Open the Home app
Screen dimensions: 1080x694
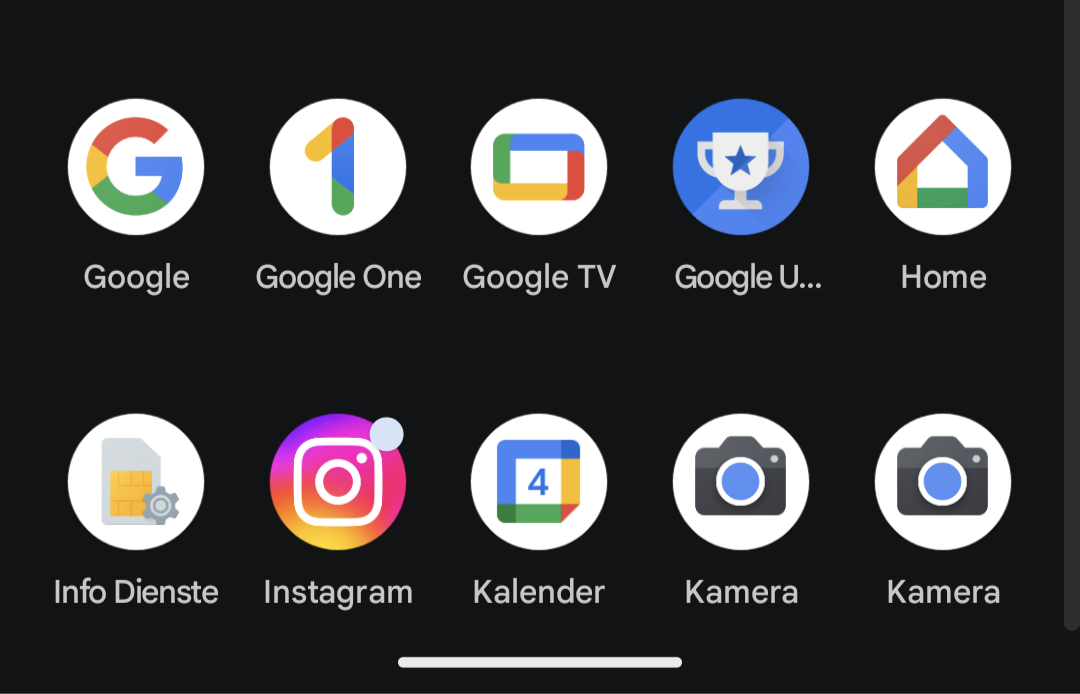(943, 167)
